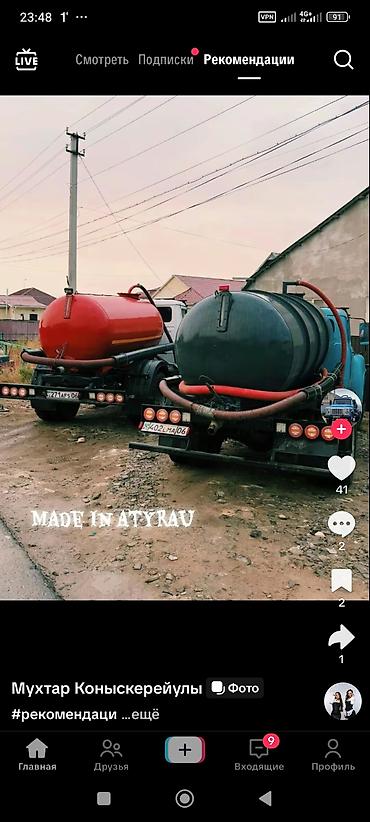Switch to the Профиль tab
The height and width of the screenshot is (822, 370).
pyautogui.click(x=333, y=755)
